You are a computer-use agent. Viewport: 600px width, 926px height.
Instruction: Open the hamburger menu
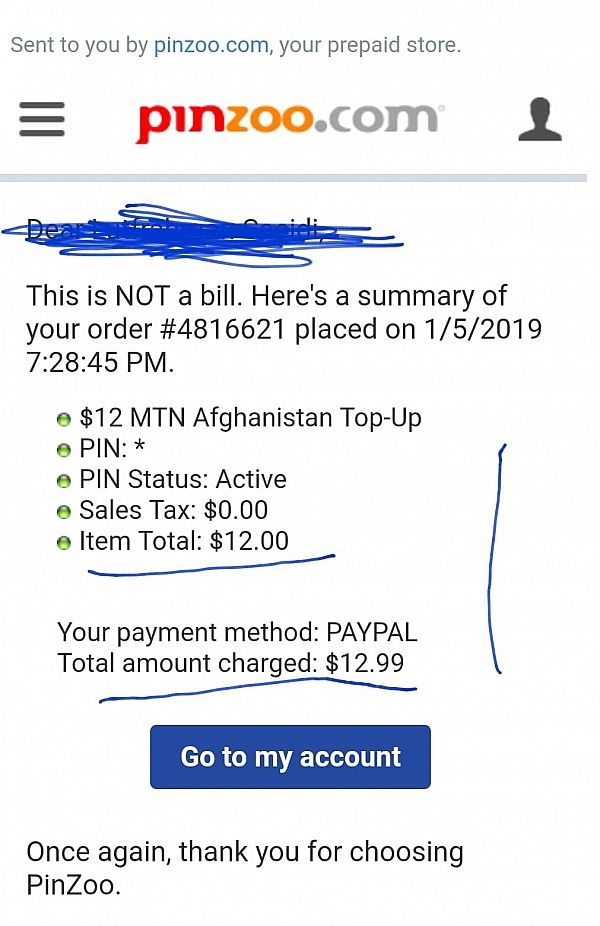[42, 120]
